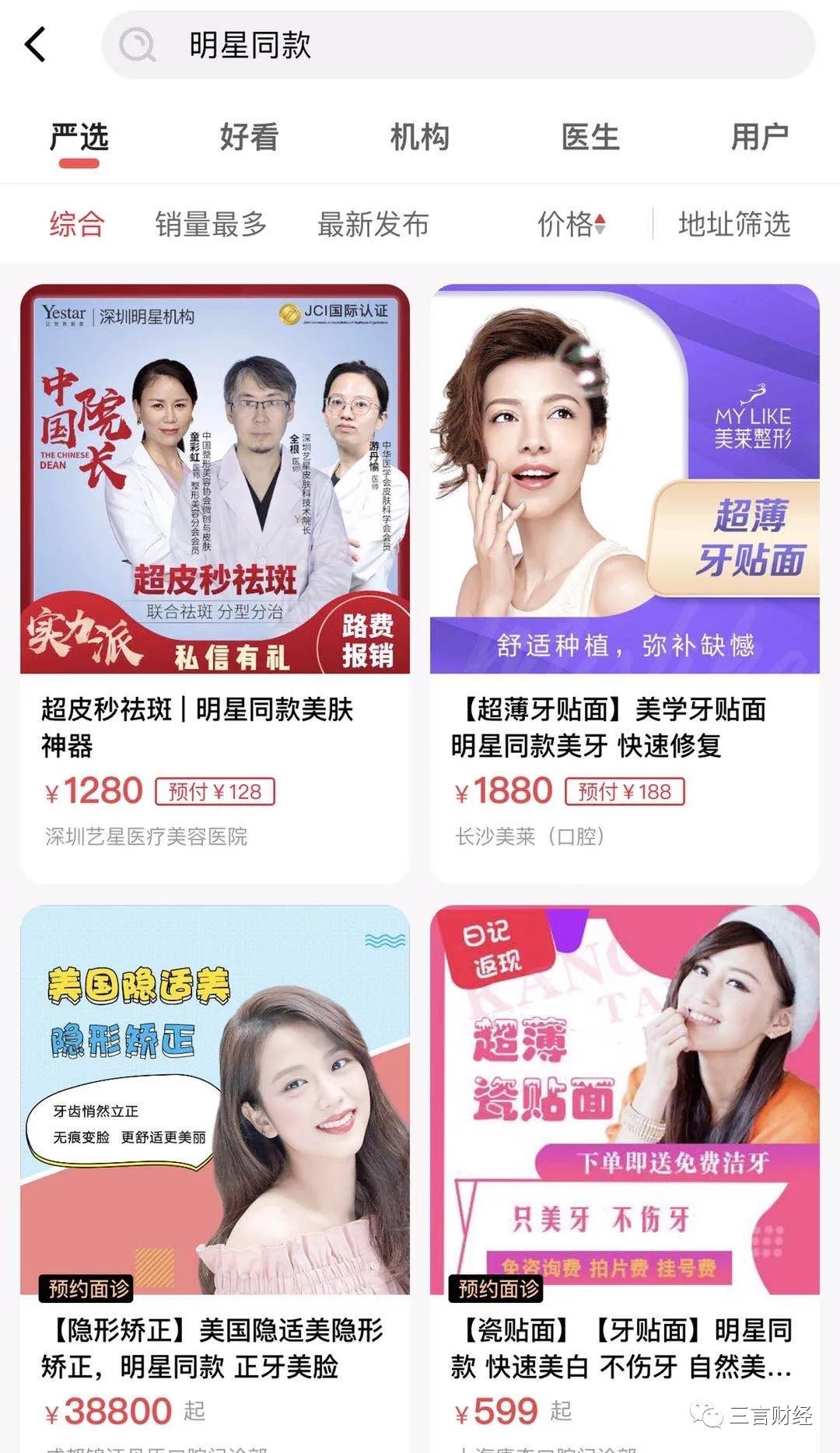This screenshot has width=840, height=1453.
Task: Select the 医生 tab
Action: tap(590, 138)
